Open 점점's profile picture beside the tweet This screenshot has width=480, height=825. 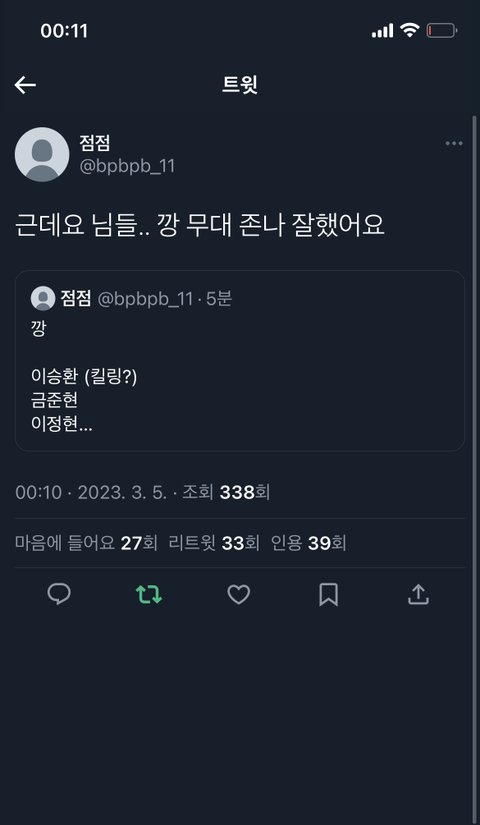pyautogui.click(x=42, y=154)
